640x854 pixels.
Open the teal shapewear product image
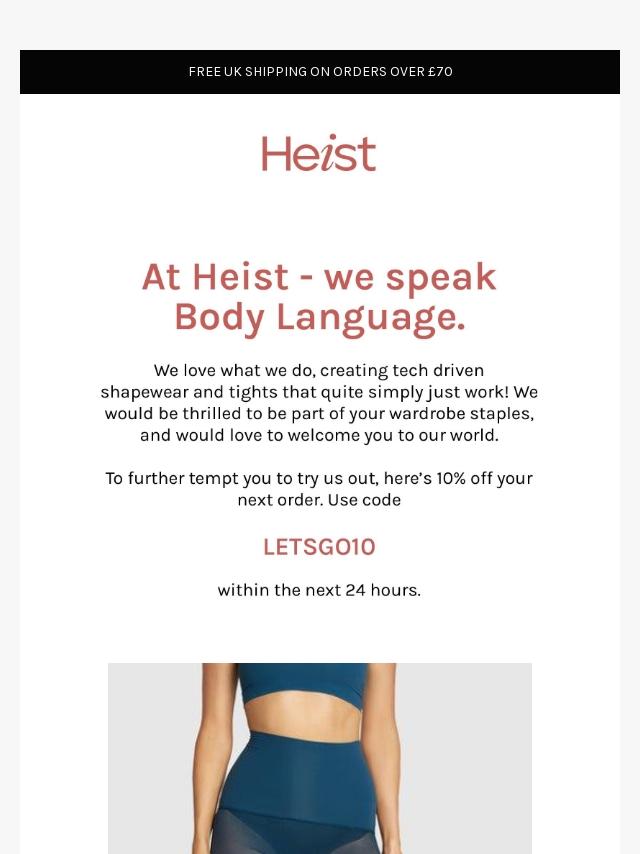320,758
